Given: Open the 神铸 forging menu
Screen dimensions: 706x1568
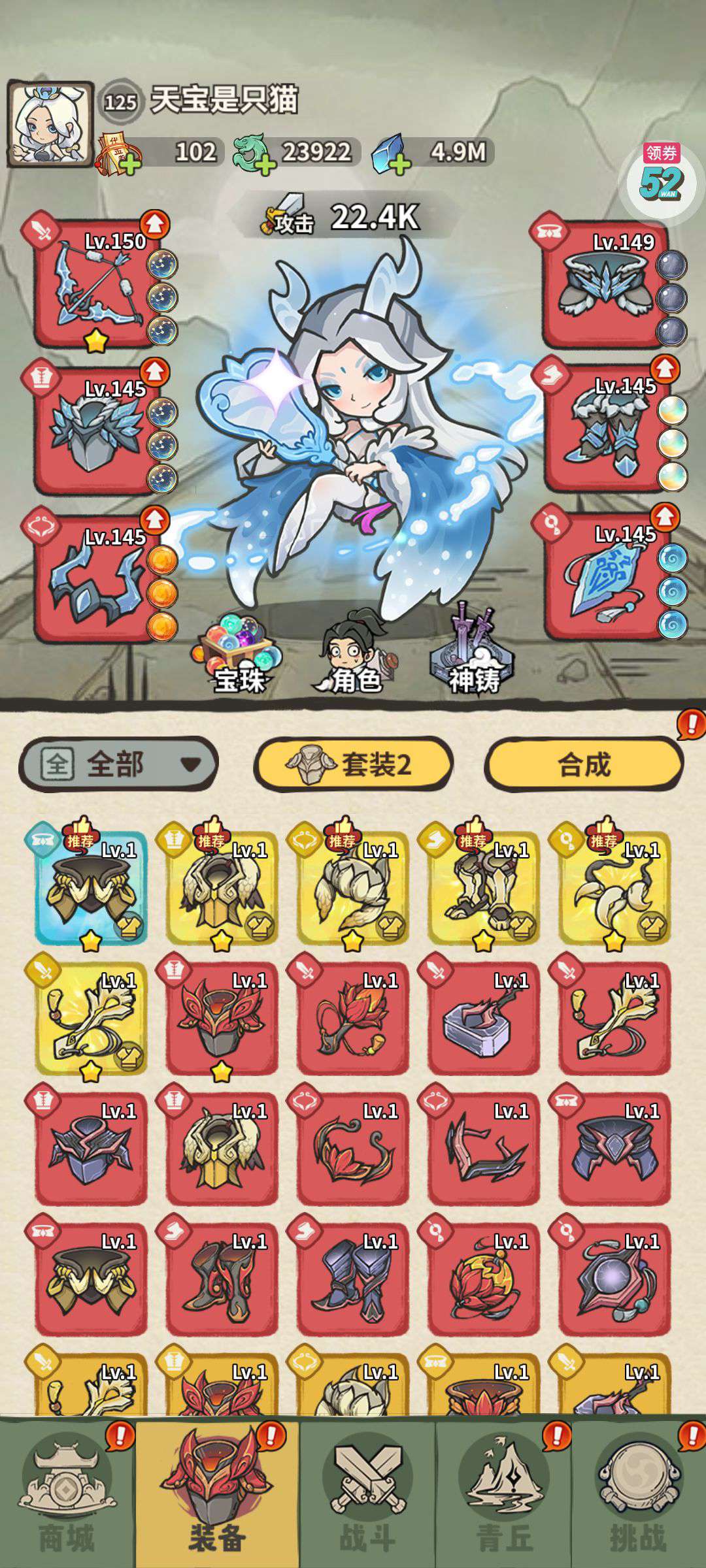Looking at the screenshot, I should point(473,649).
